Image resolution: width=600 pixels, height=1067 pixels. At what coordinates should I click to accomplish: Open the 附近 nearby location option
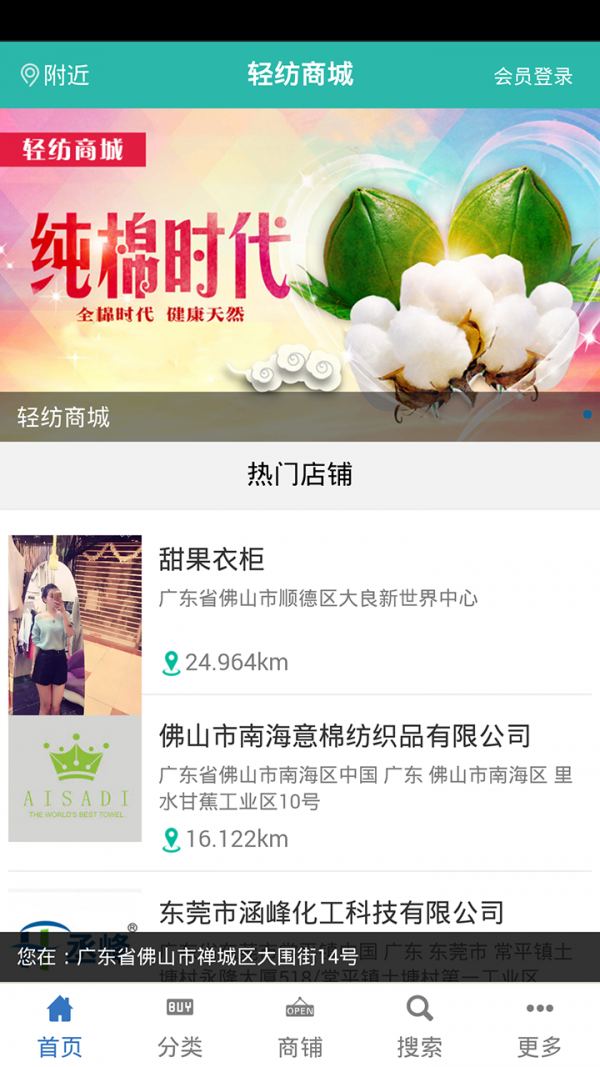[56, 75]
